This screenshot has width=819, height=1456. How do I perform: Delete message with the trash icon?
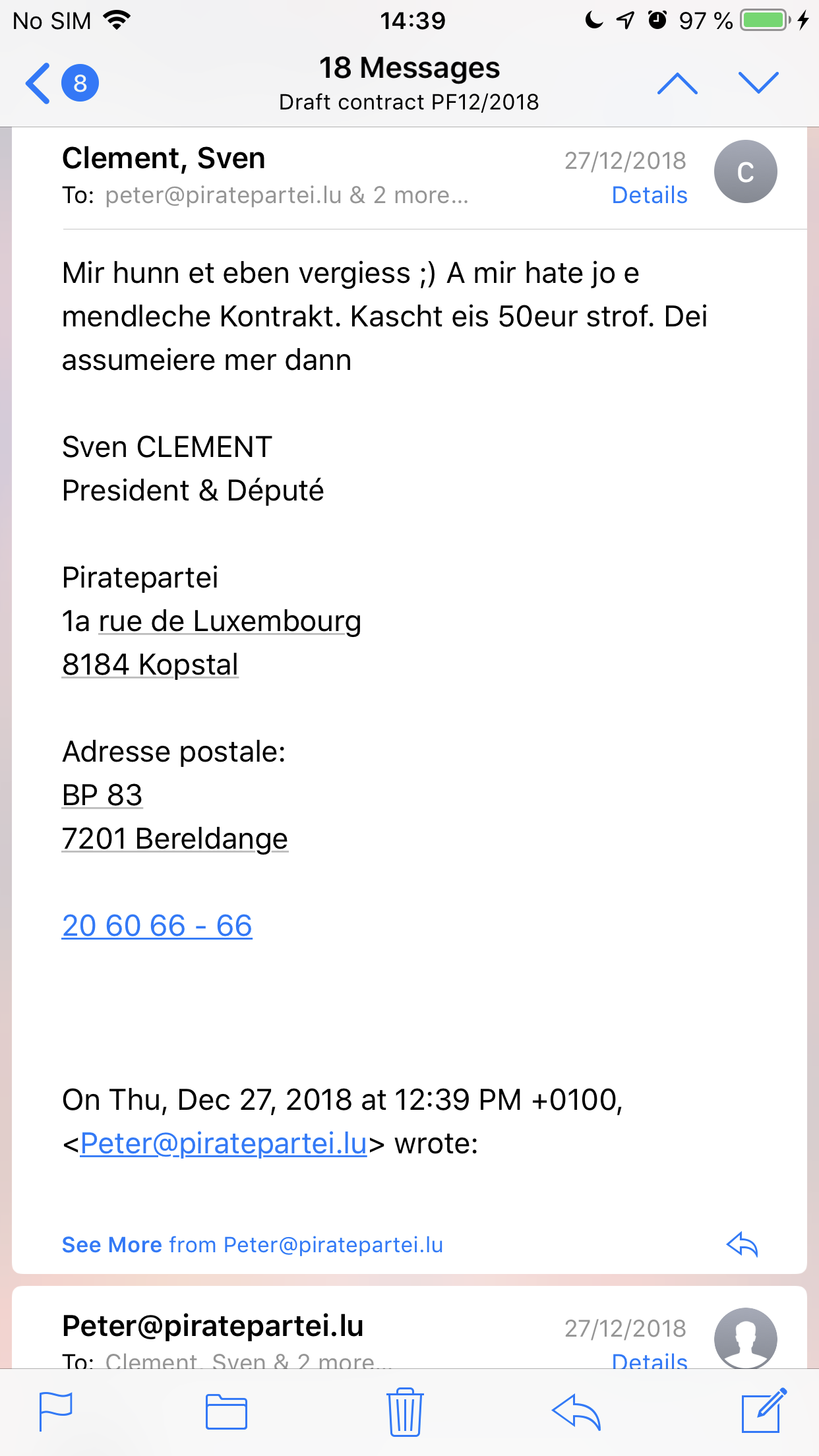coord(404,1412)
